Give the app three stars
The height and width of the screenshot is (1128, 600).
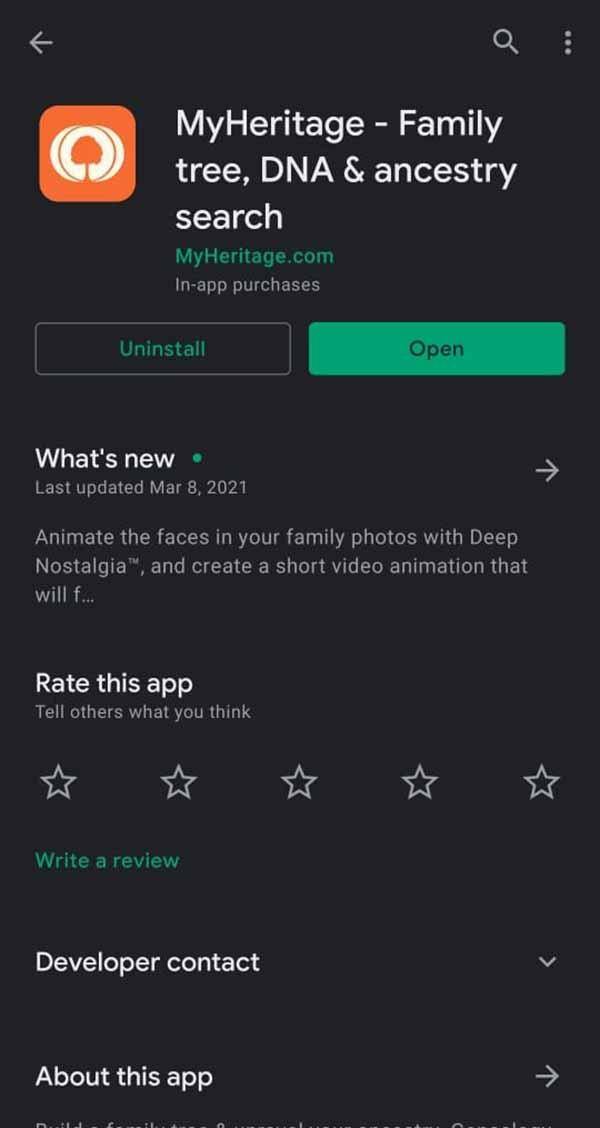tap(299, 782)
